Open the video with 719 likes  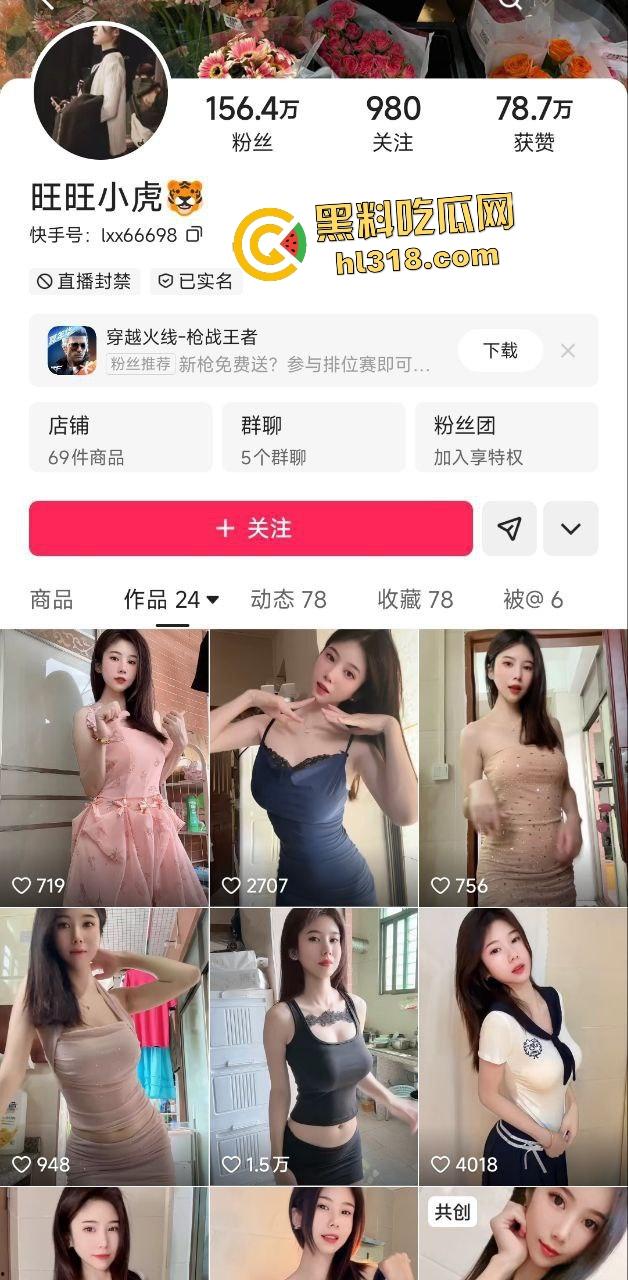104,766
